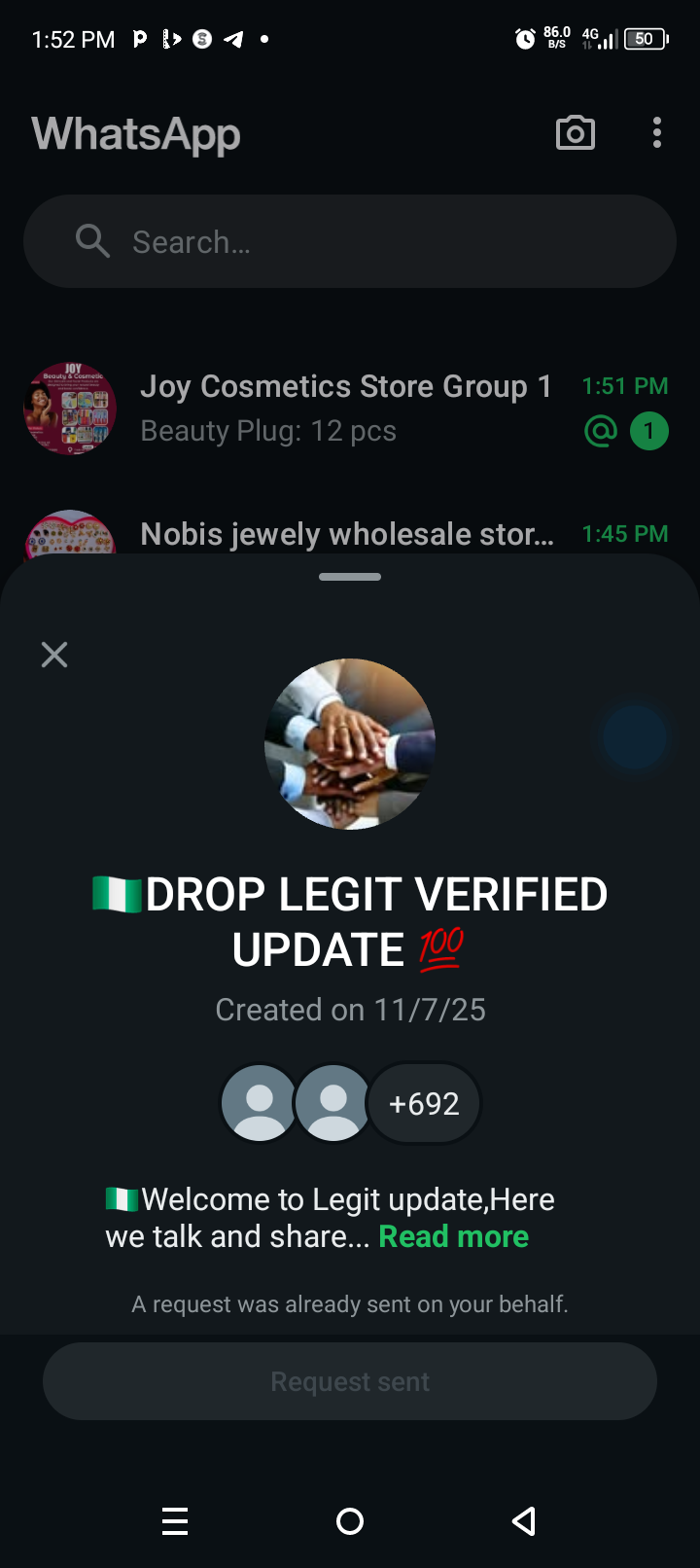
Task: Tap Read more in group description
Action: [x=453, y=1236]
